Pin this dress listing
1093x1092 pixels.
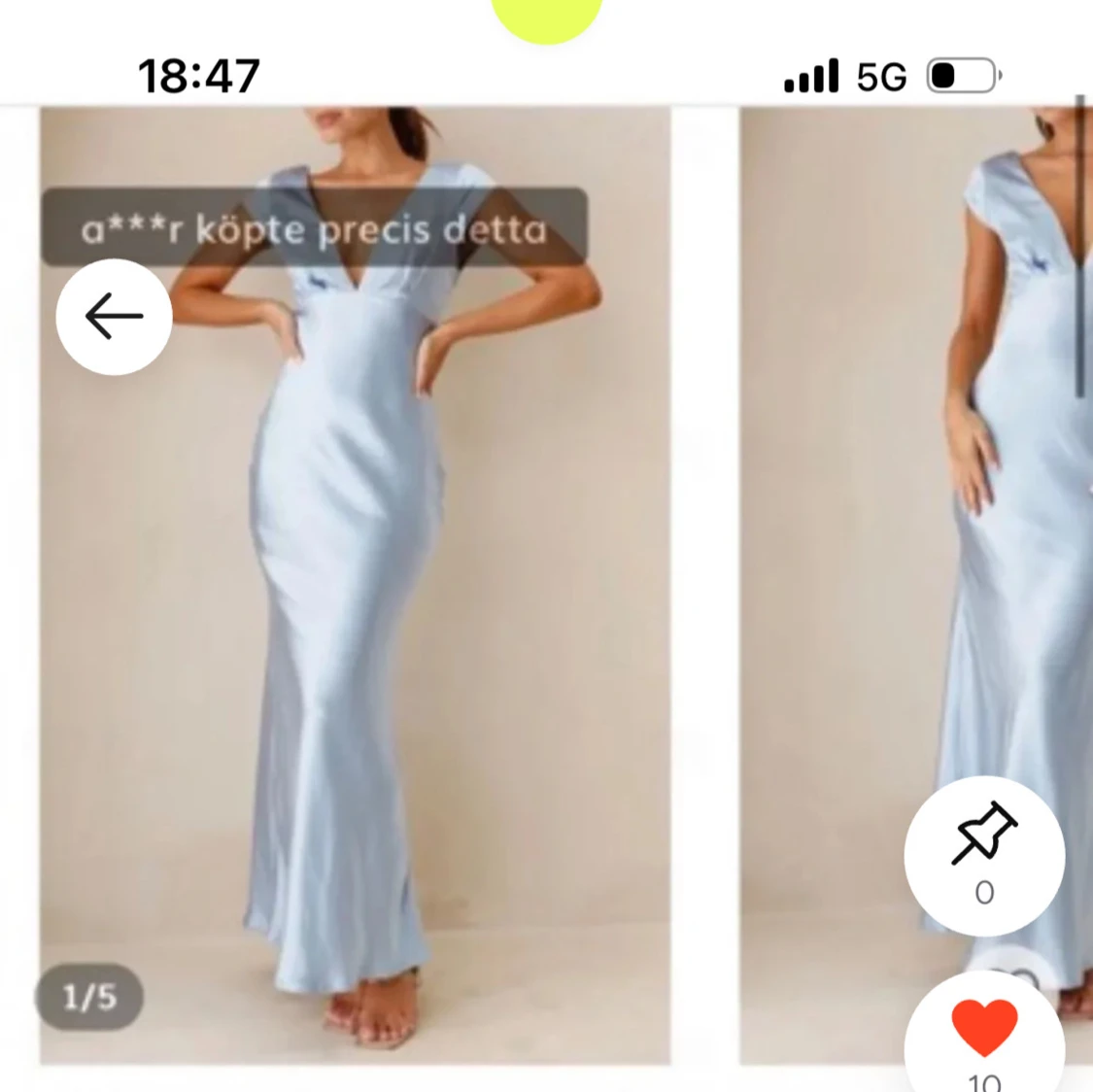(x=983, y=836)
